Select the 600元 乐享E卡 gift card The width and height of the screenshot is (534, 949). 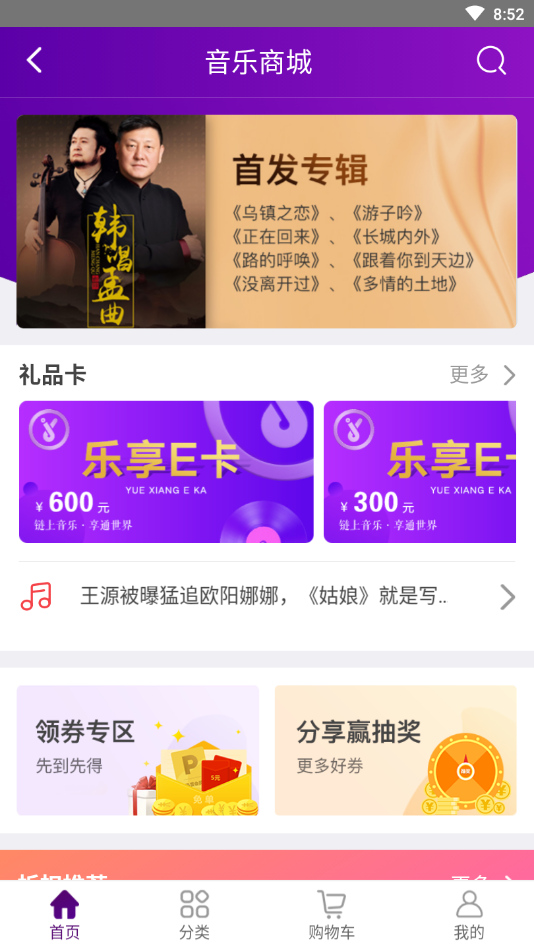point(166,471)
